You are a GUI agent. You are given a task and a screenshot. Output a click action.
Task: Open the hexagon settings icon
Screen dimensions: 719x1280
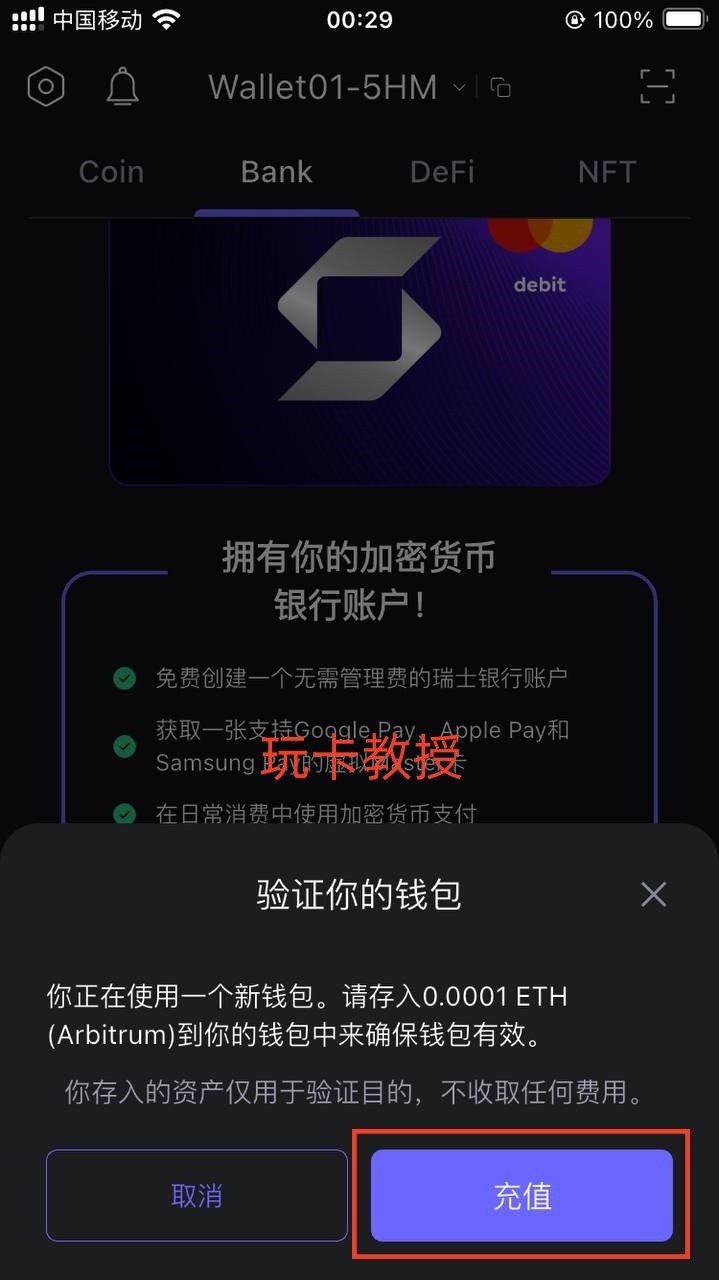46,87
